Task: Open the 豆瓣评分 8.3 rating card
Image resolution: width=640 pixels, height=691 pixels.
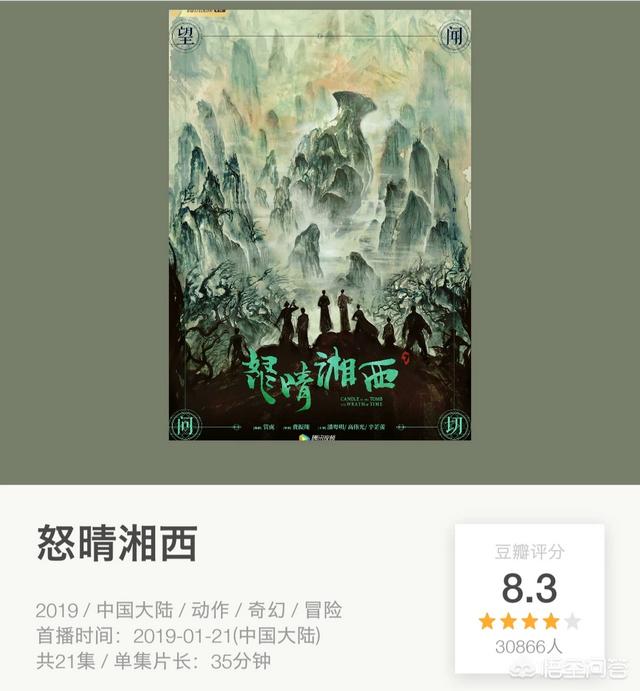Action: [529, 598]
